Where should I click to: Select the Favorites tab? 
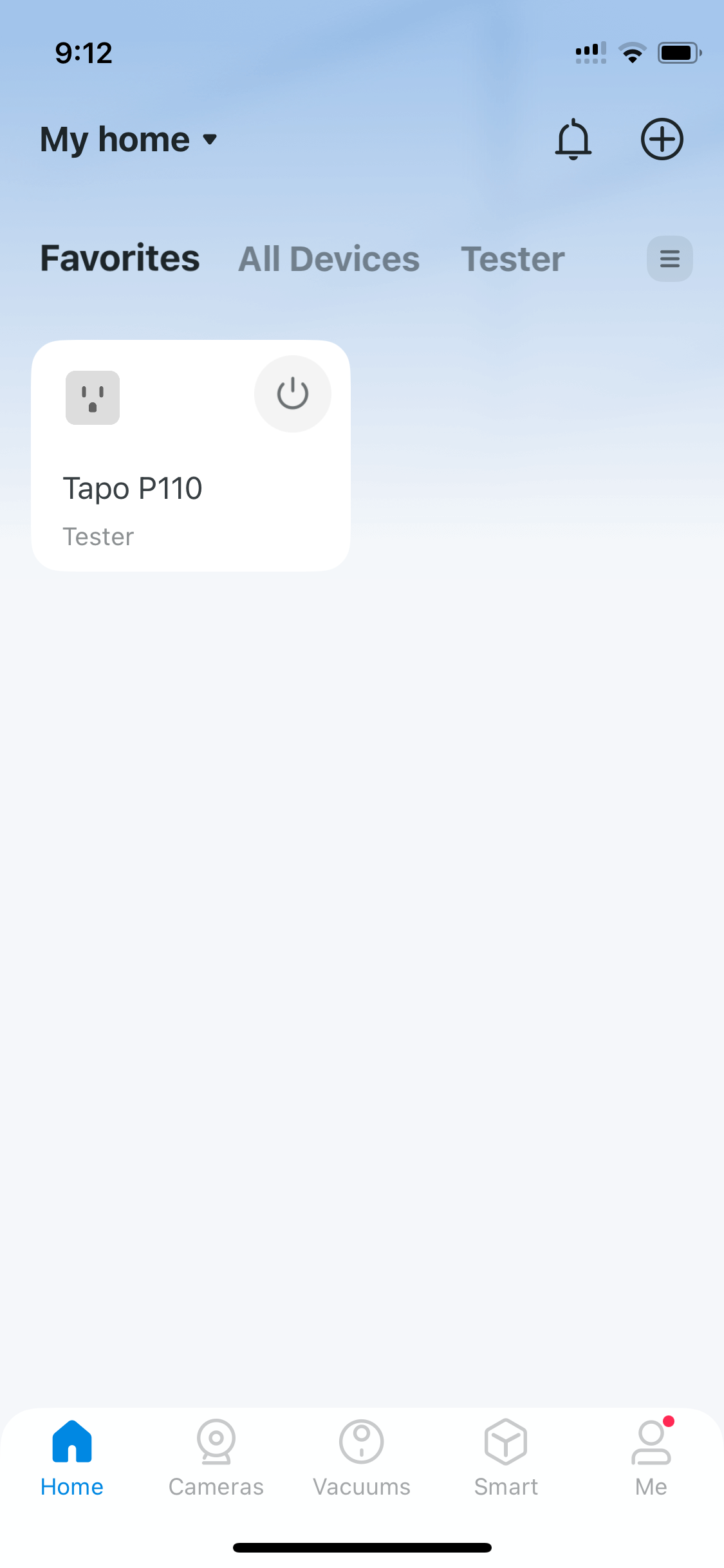(120, 259)
